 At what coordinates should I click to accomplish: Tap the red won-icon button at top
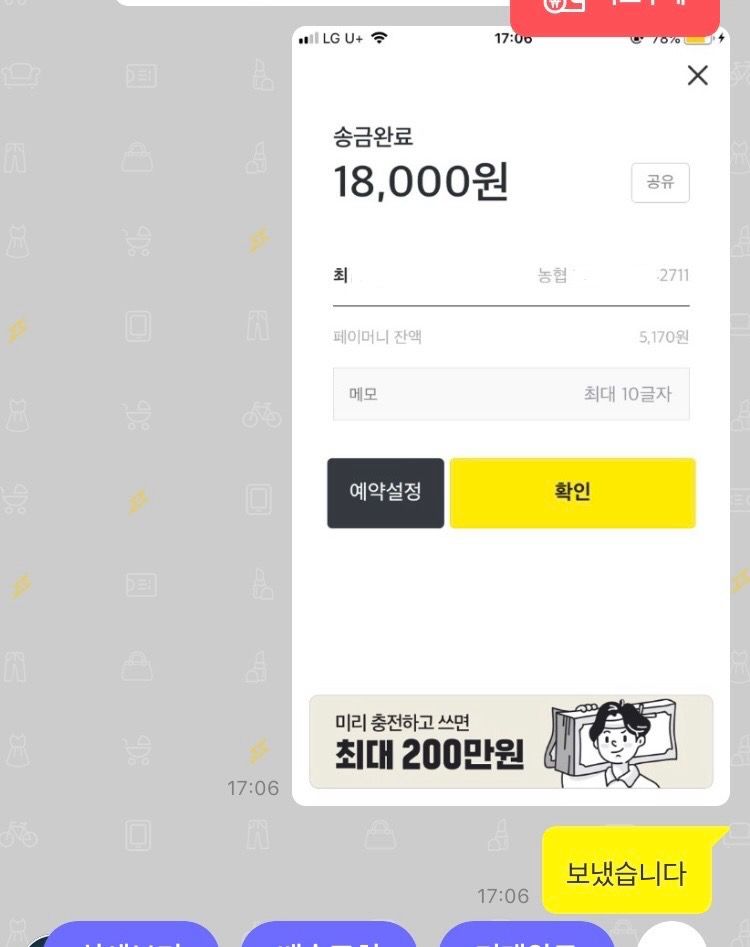pos(614,12)
